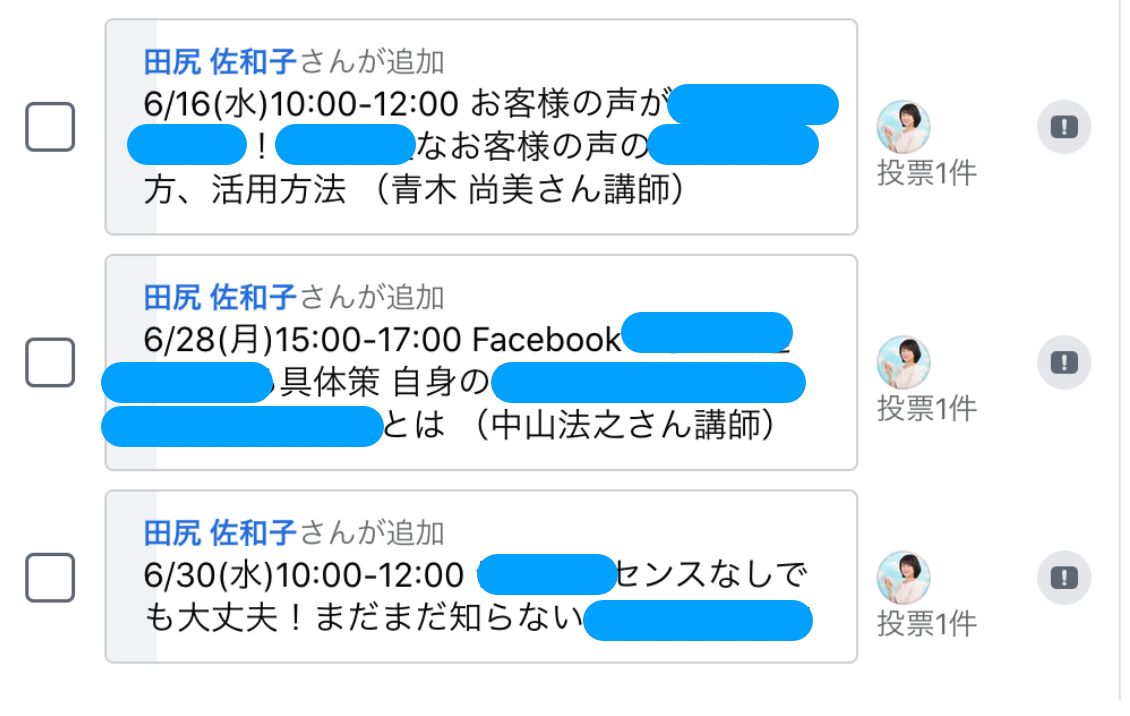The image size is (1130, 716).
Task: View voters for the 6/28 Facebook option
Action: tap(926, 408)
